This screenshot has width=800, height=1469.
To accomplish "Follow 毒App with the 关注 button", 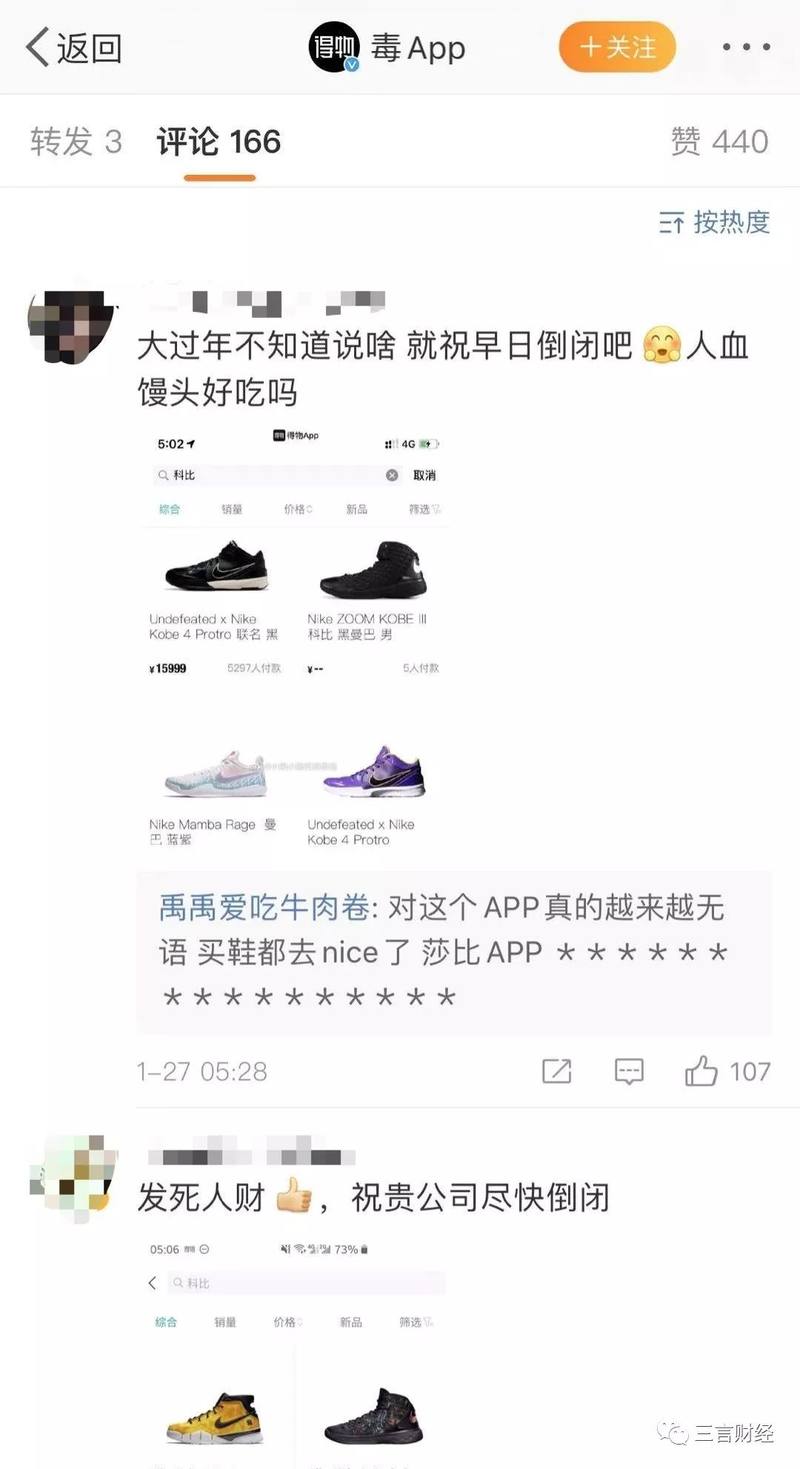I will (617, 47).
